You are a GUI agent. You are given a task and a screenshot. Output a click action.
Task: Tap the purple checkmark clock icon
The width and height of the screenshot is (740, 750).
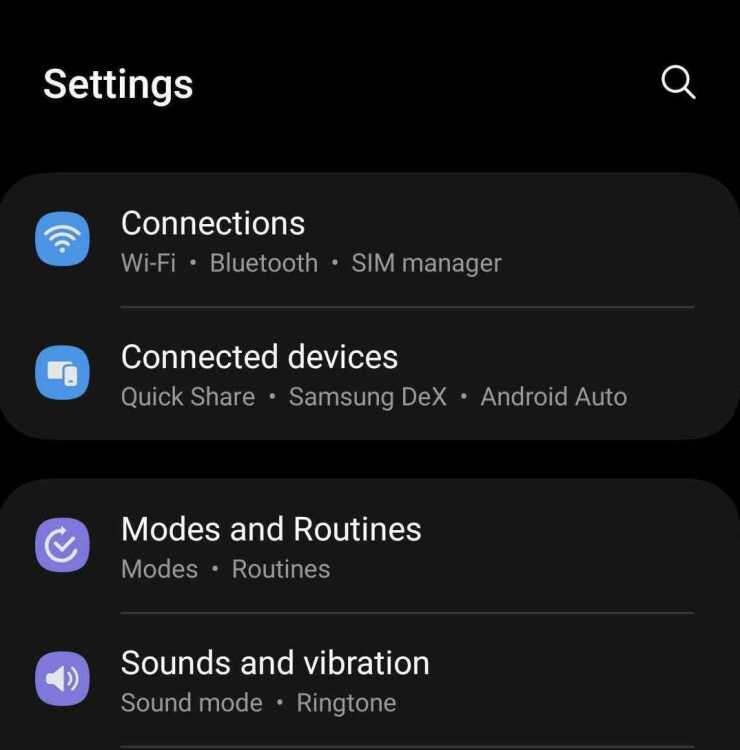pyautogui.click(x=62, y=545)
